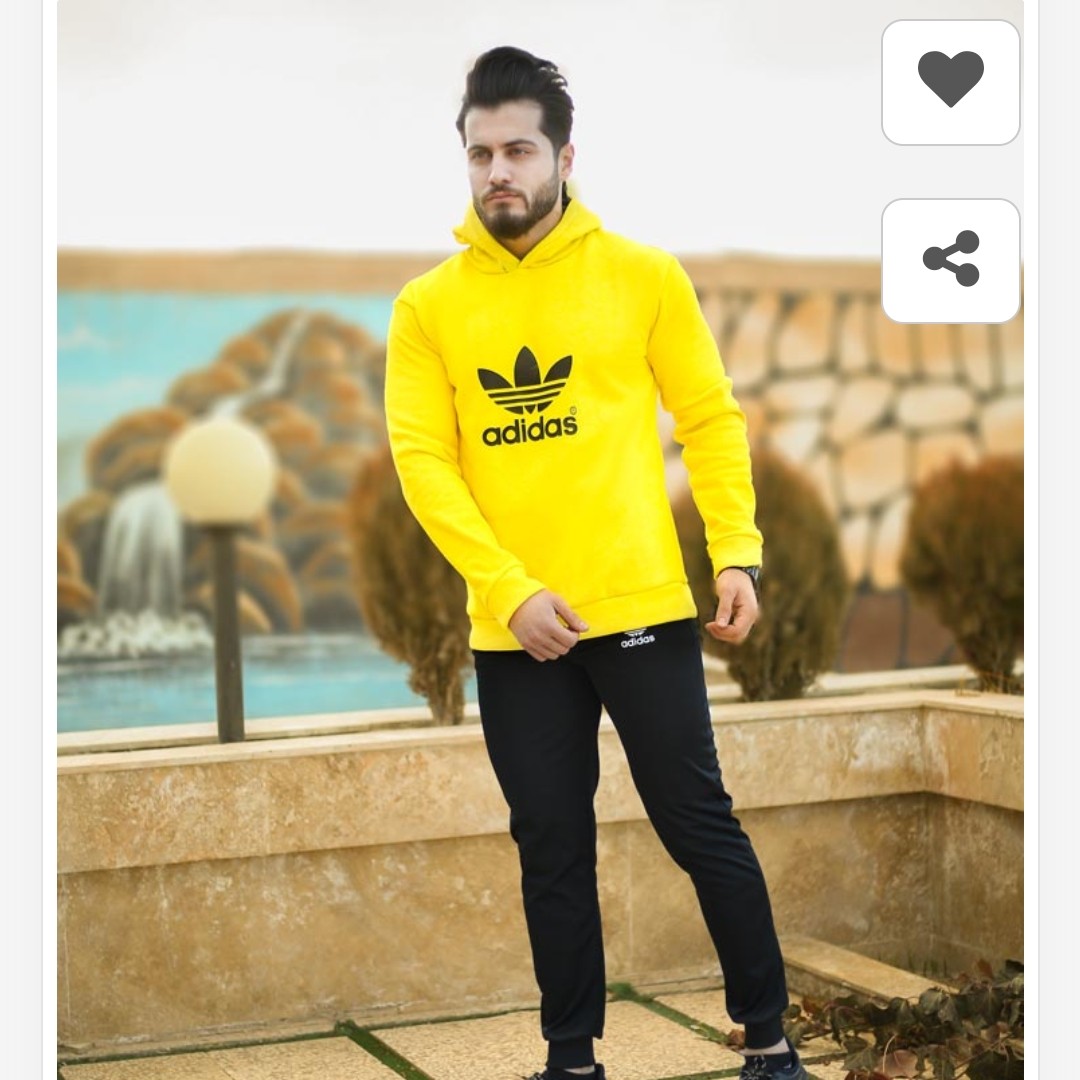Share this product
The height and width of the screenshot is (1080, 1080).
950,260
